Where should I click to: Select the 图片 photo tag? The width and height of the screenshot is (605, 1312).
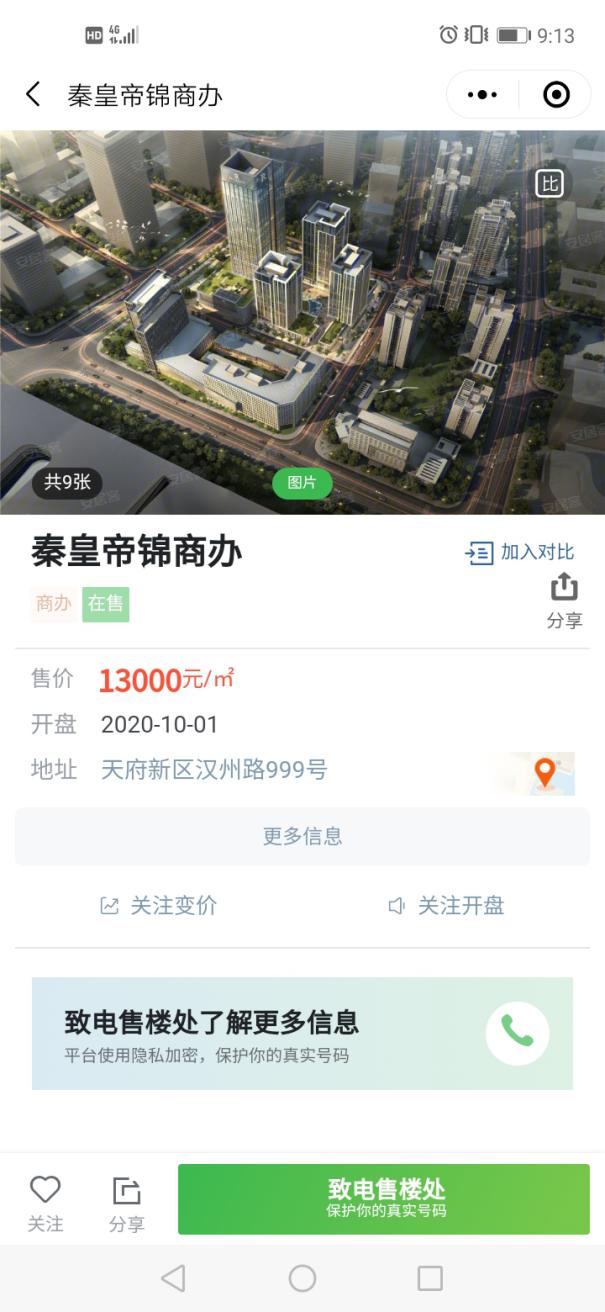302,483
